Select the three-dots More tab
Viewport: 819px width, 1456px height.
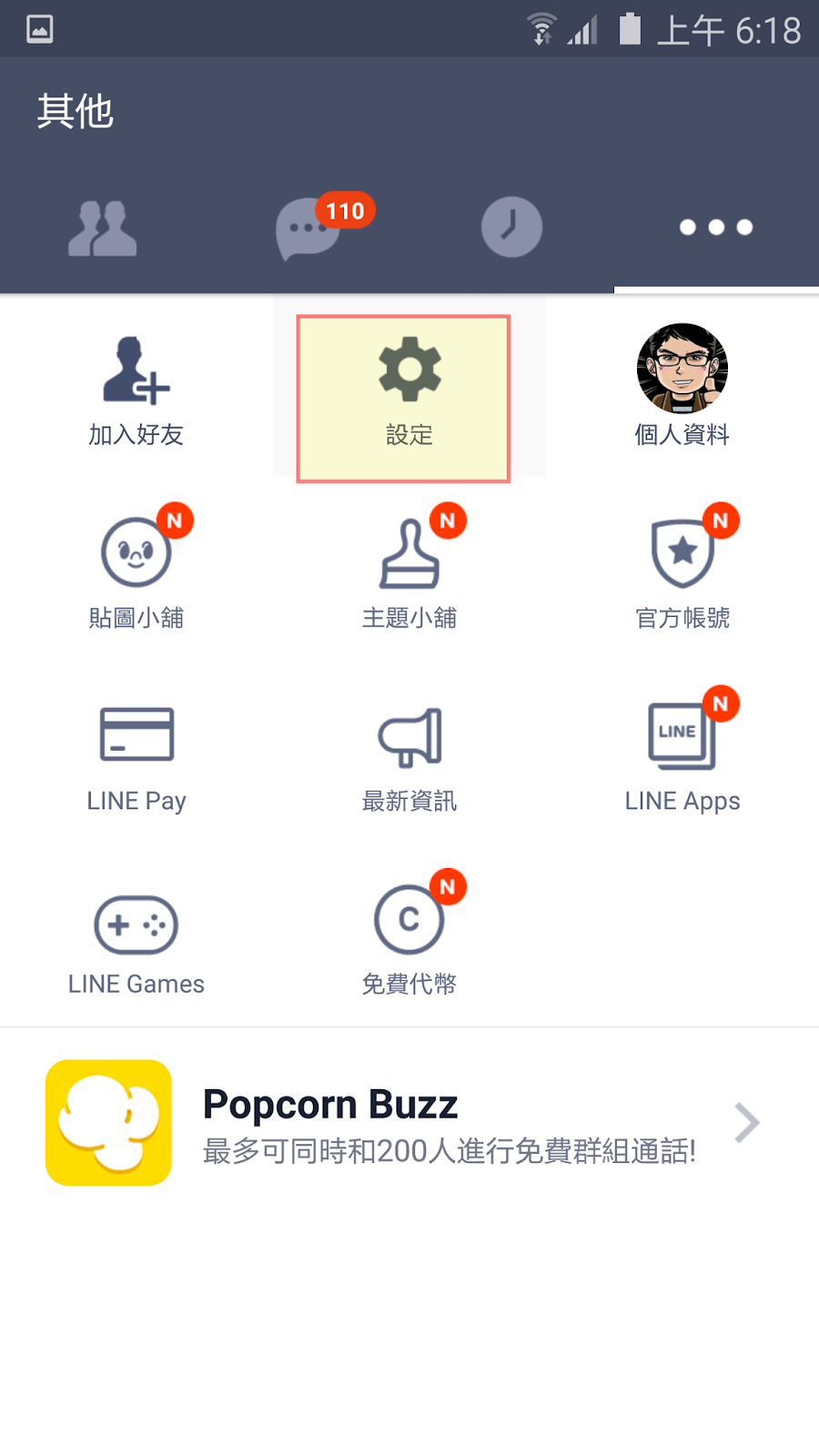click(x=716, y=227)
